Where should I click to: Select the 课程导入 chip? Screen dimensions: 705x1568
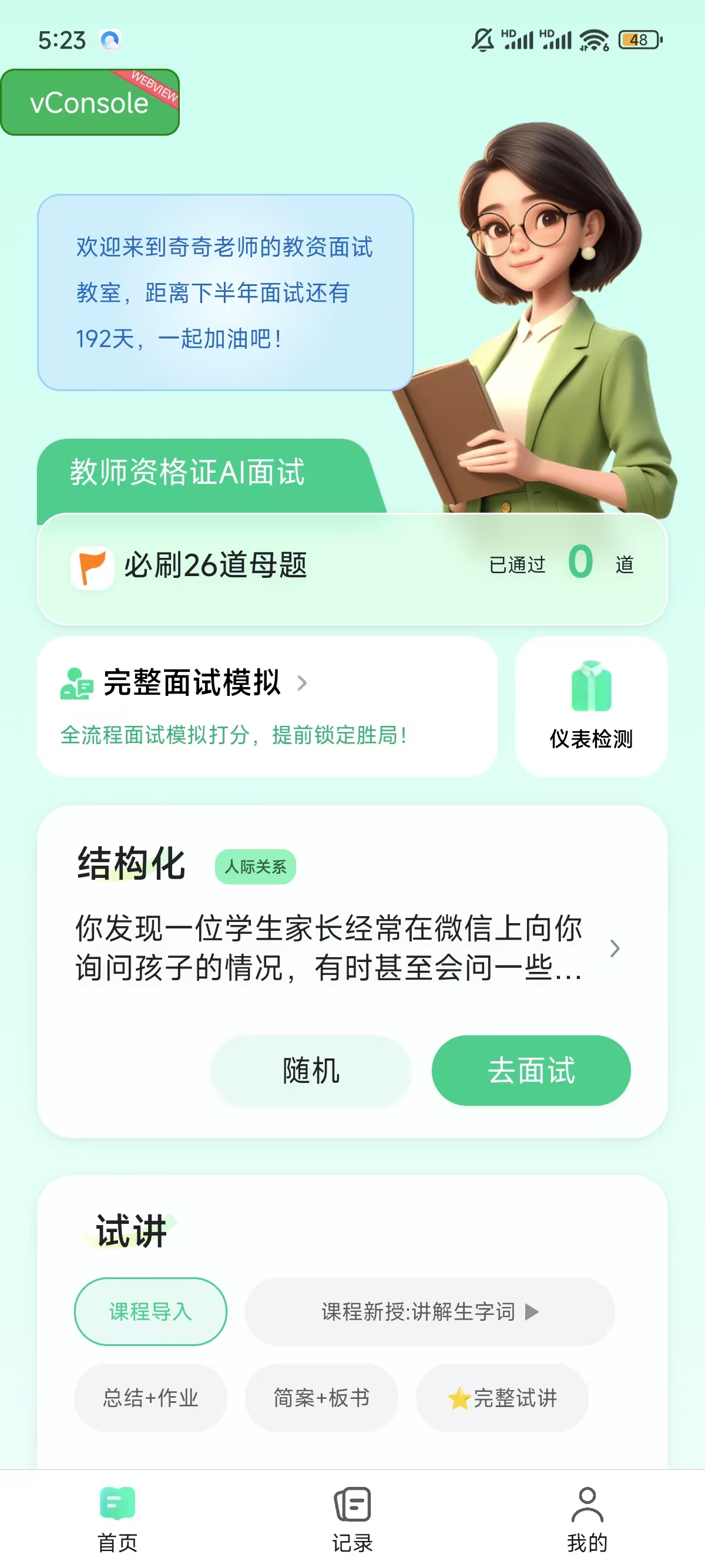tap(150, 1311)
